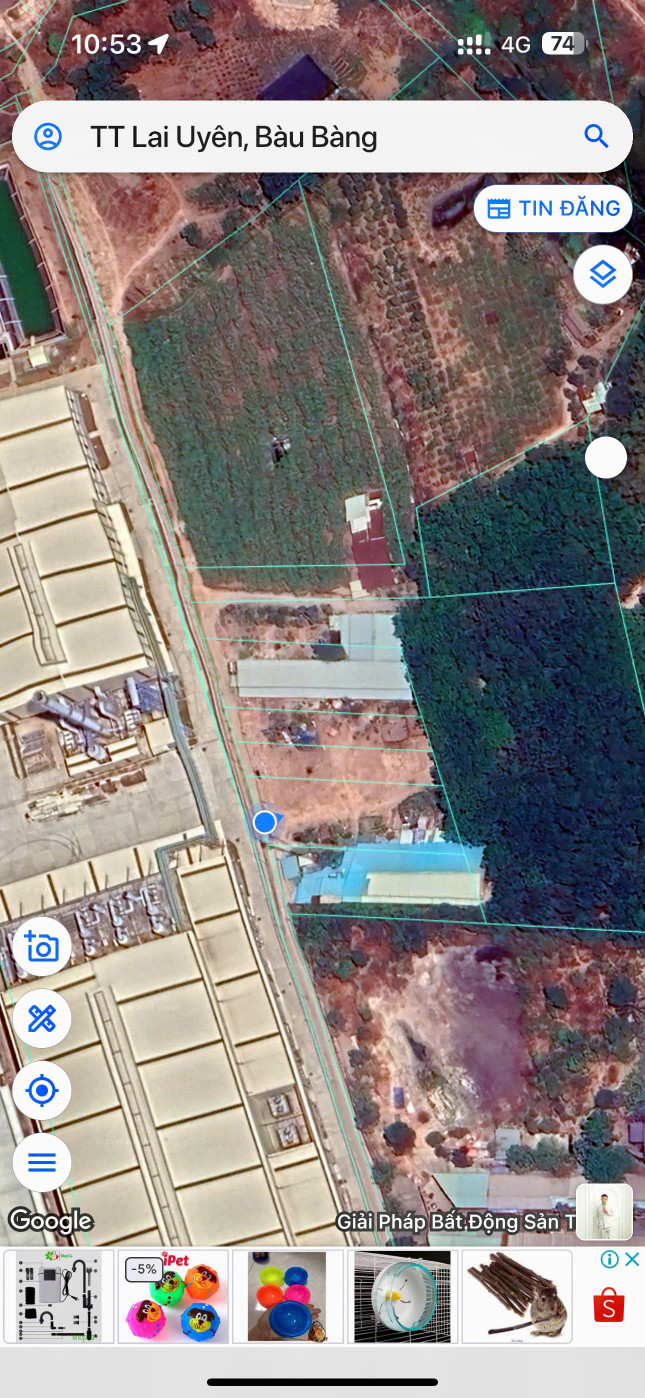The height and width of the screenshot is (1398, 645).
Task: Open the TIN ĐĂNG listings button
Action: click(x=553, y=209)
